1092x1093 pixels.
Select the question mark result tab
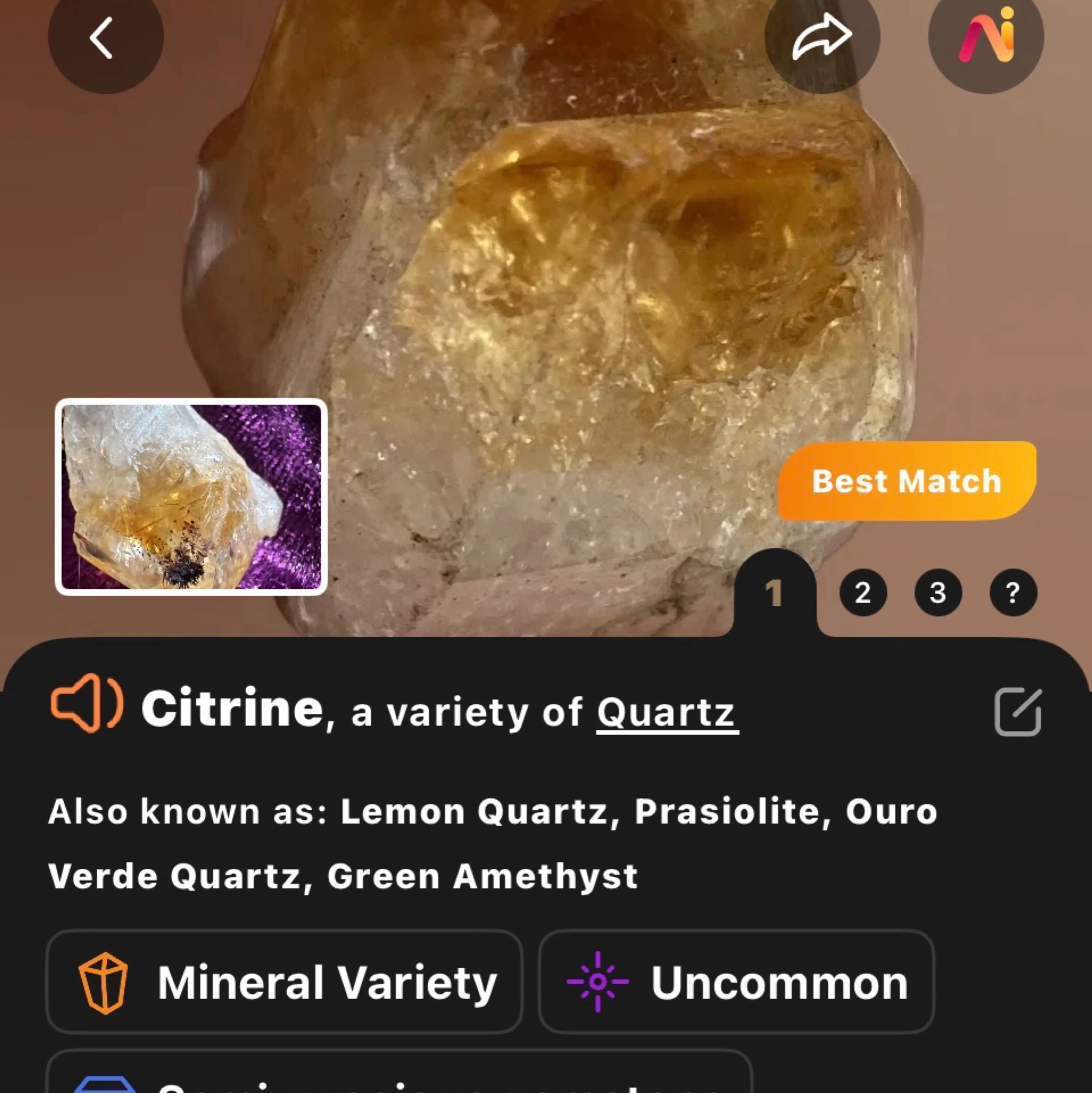(1013, 593)
